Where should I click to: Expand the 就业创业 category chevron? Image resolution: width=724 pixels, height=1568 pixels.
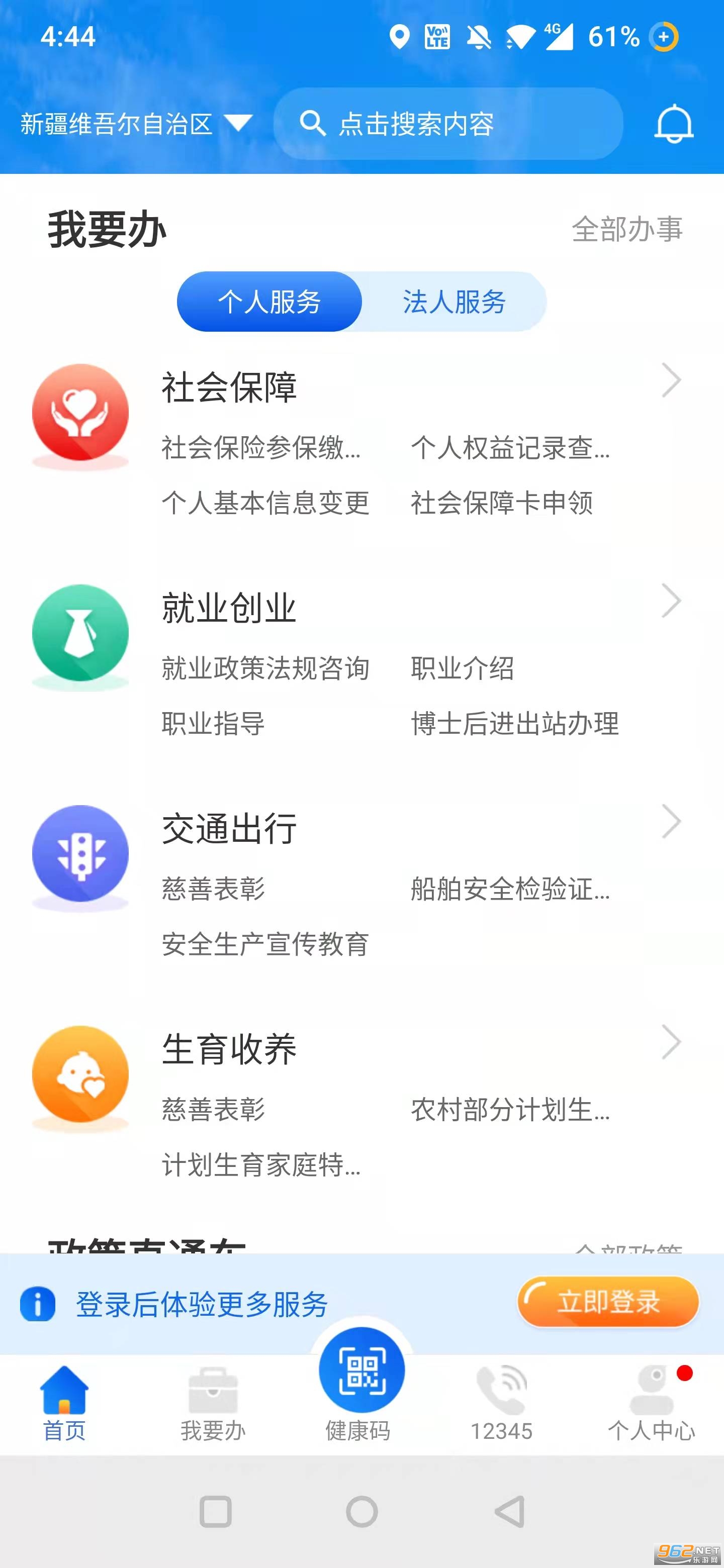click(x=670, y=602)
